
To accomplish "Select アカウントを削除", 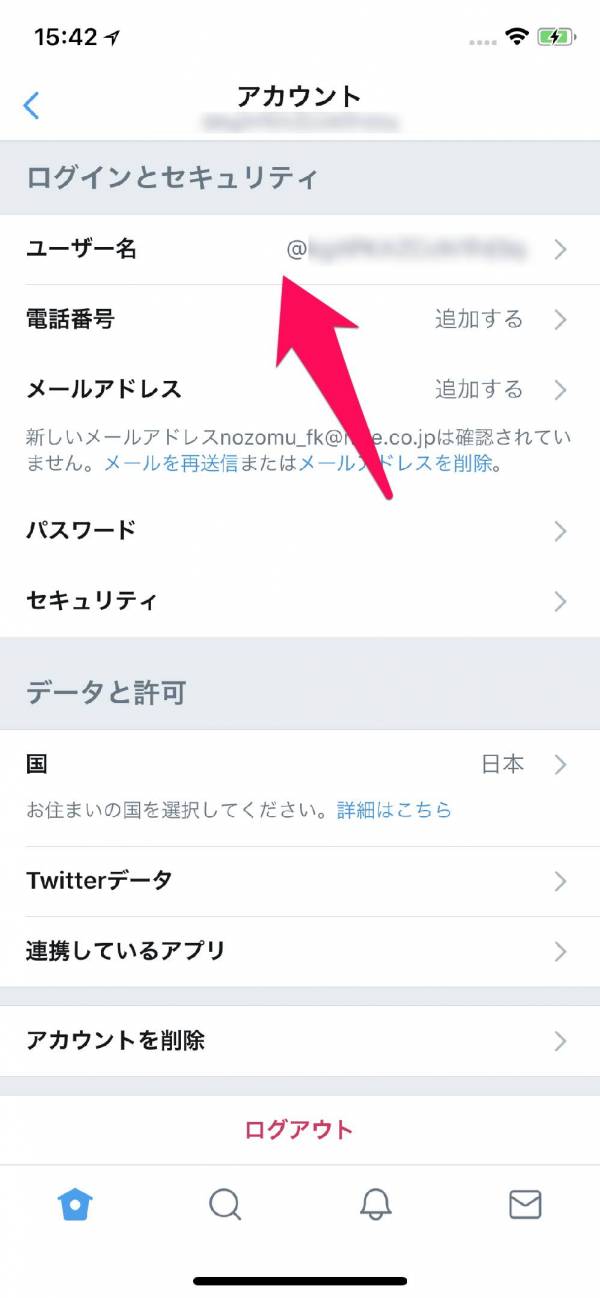I will [x=300, y=1041].
